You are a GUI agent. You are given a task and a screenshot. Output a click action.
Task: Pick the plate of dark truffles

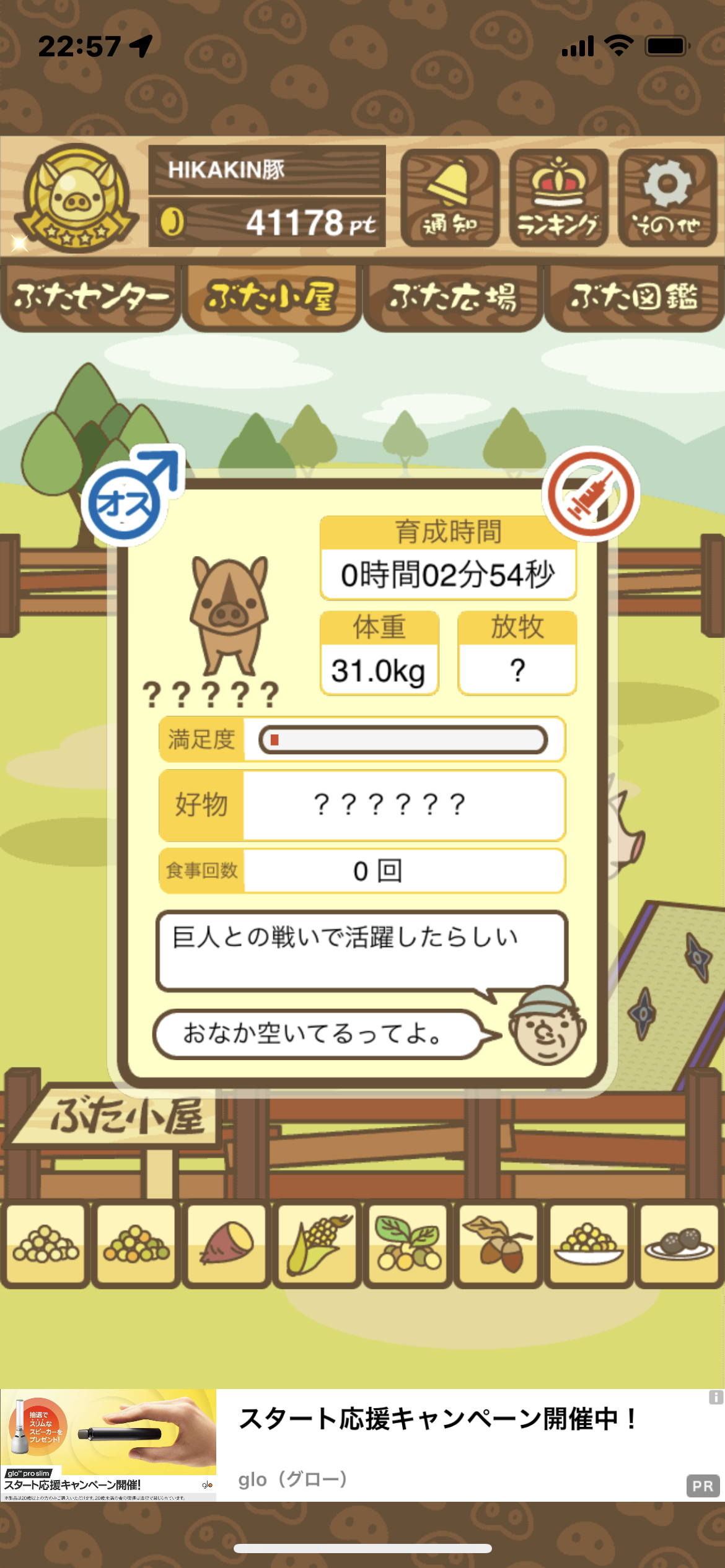pos(679,1244)
